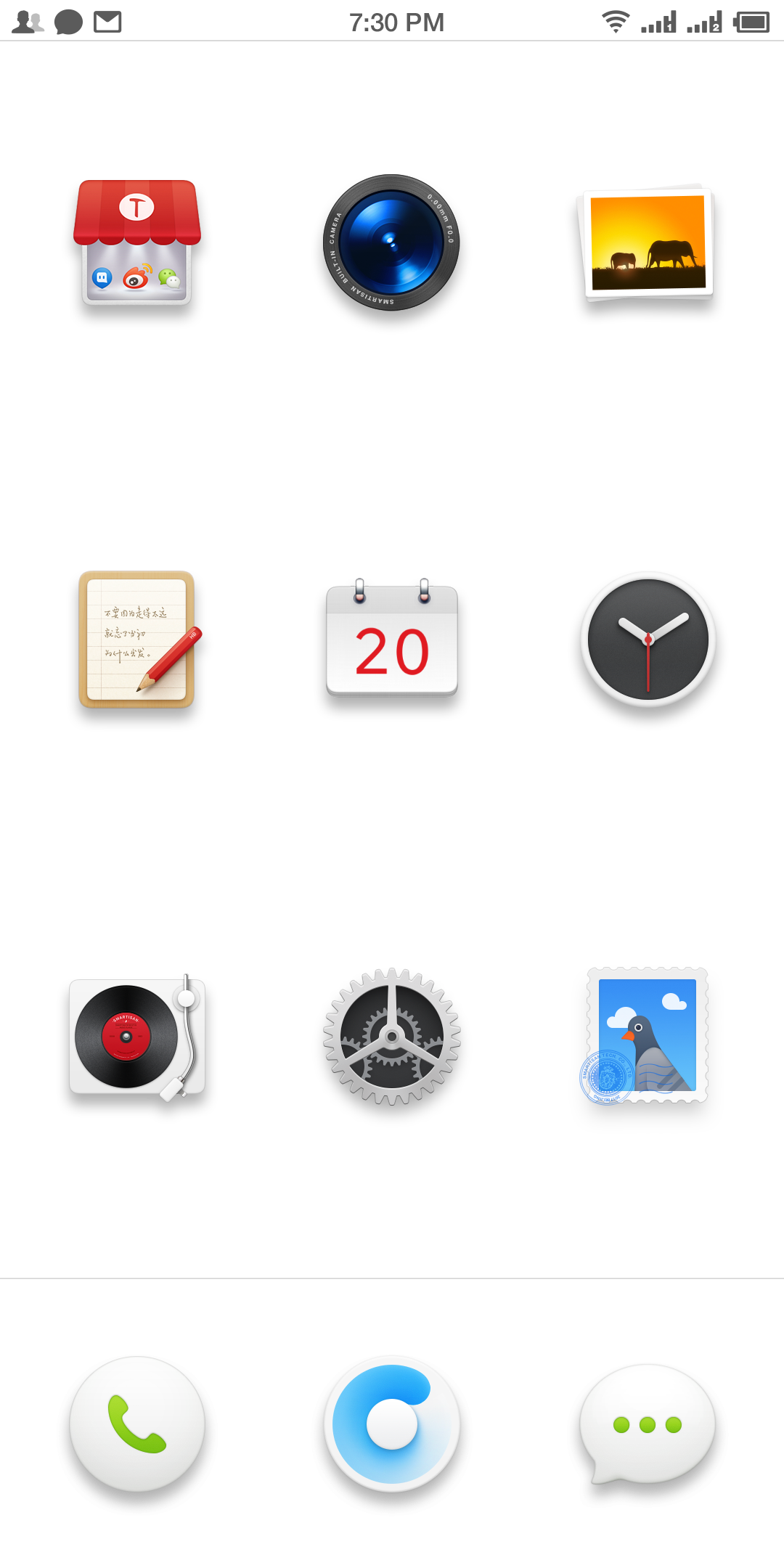The width and height of the screenshot is (784, 1568).
Task: Launch the Camera app
Action: pos(391,242)
